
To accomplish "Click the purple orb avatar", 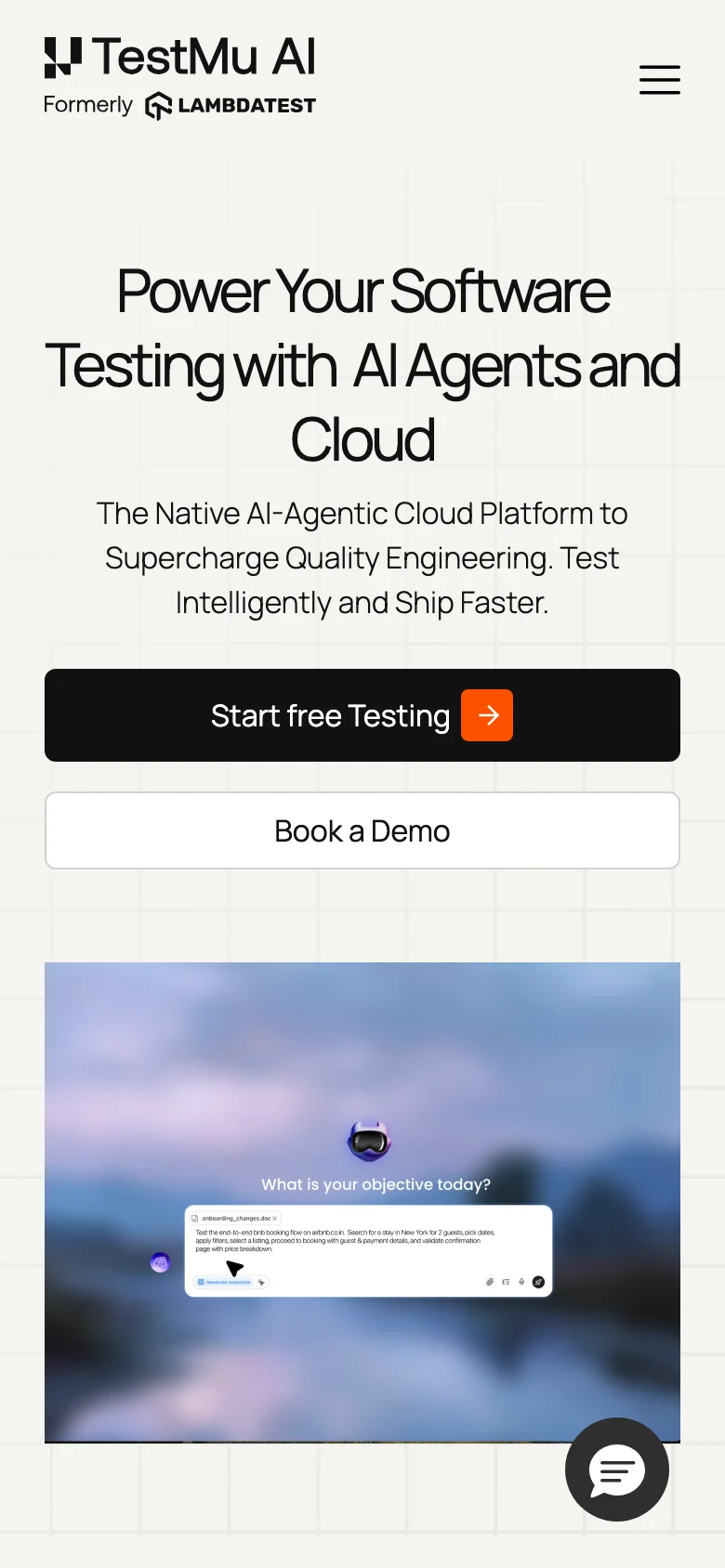I will 160,1262.
